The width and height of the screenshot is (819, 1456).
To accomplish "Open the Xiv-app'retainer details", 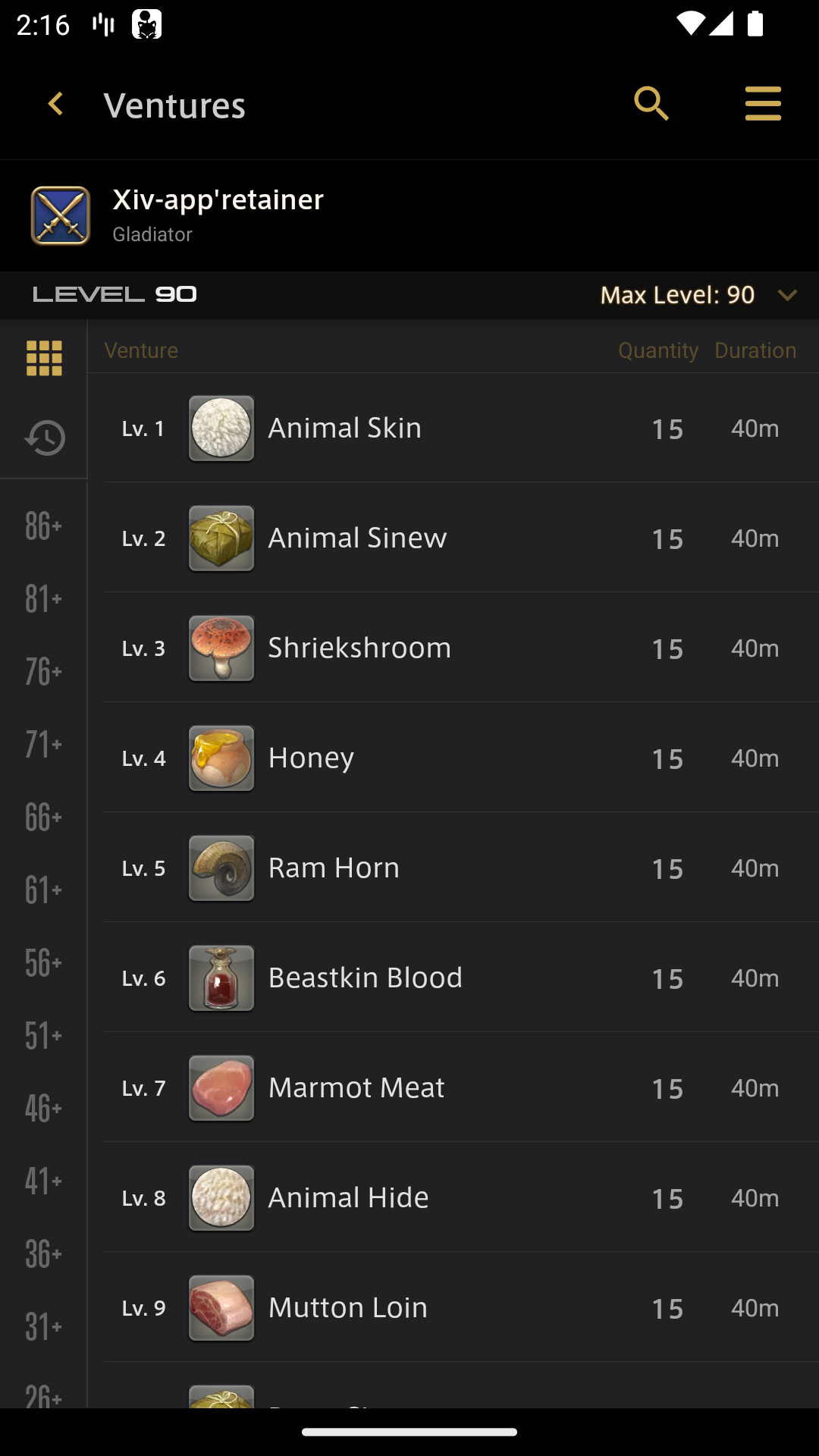I will pos(218,199).
